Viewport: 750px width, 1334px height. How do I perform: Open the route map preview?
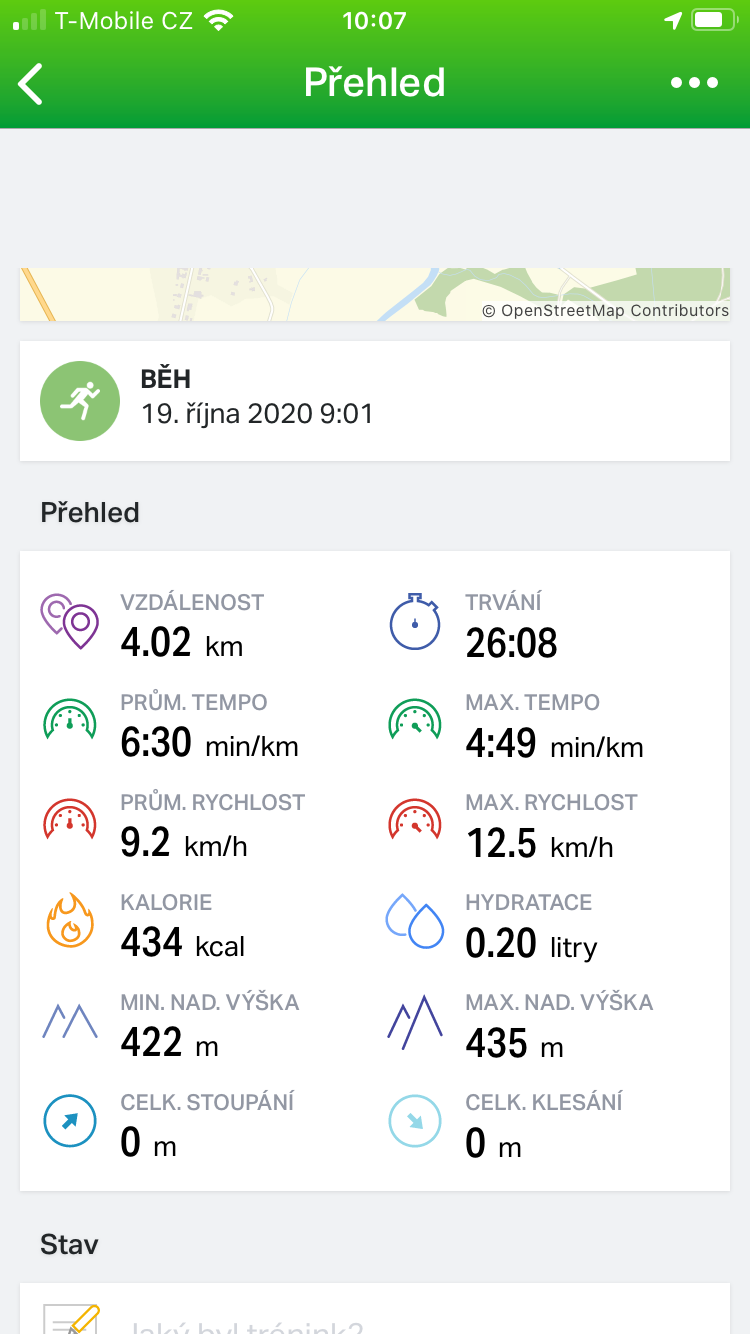375,294
